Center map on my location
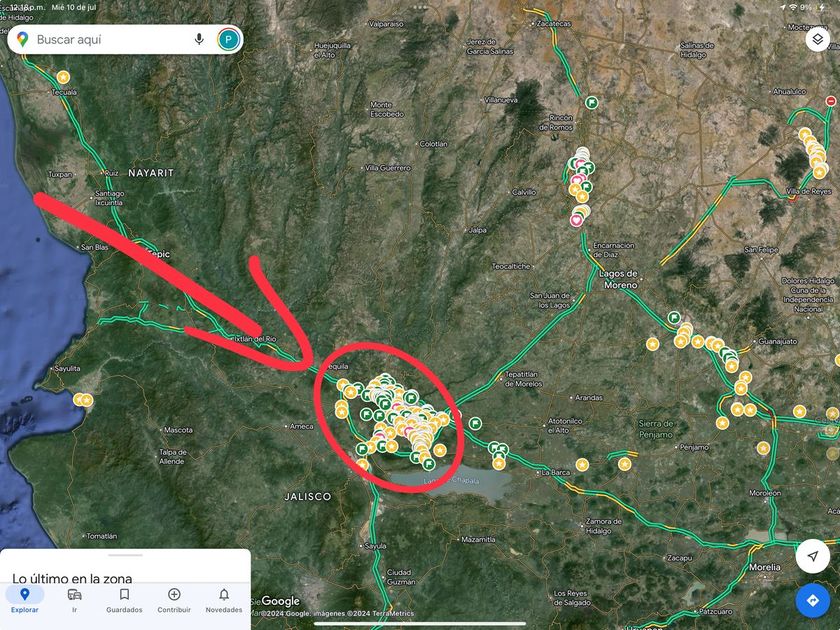This screenshot has width=840, height=630. pos(813,556)
